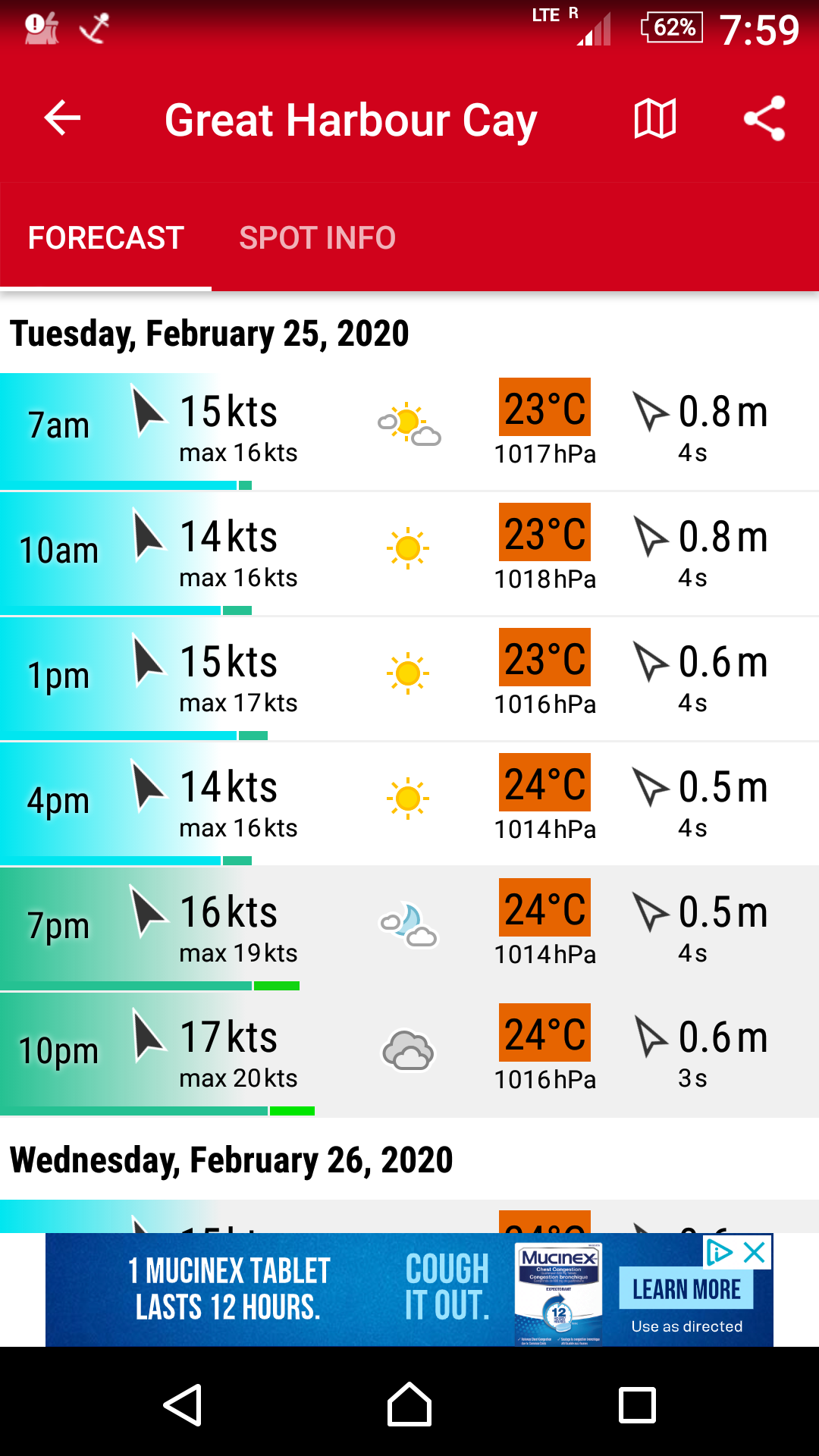Go back using the top-left arrow
The width and height of the screenshot is (819, 1456).
(62, 118)
